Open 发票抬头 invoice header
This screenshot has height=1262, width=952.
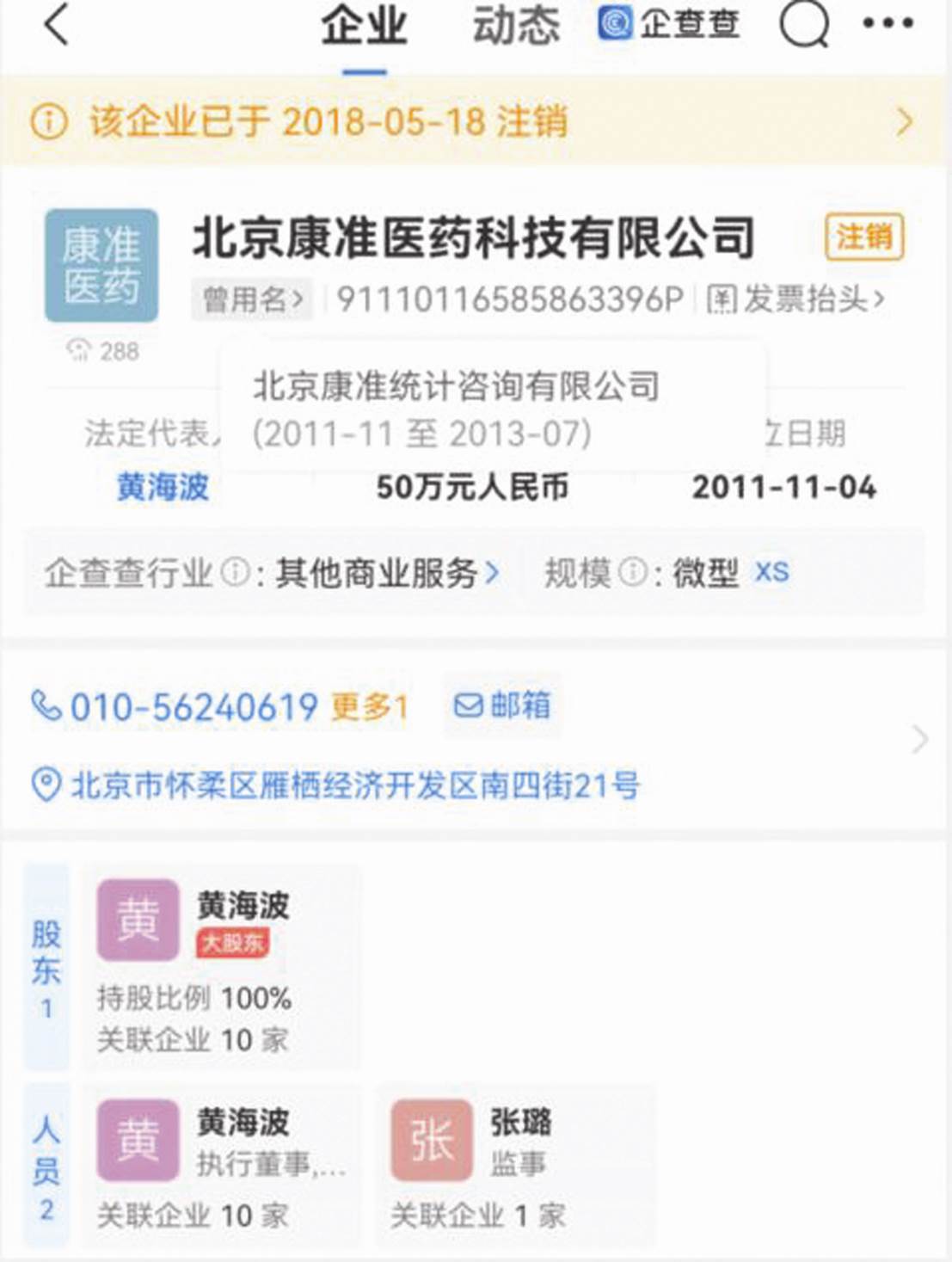point(795,299)
